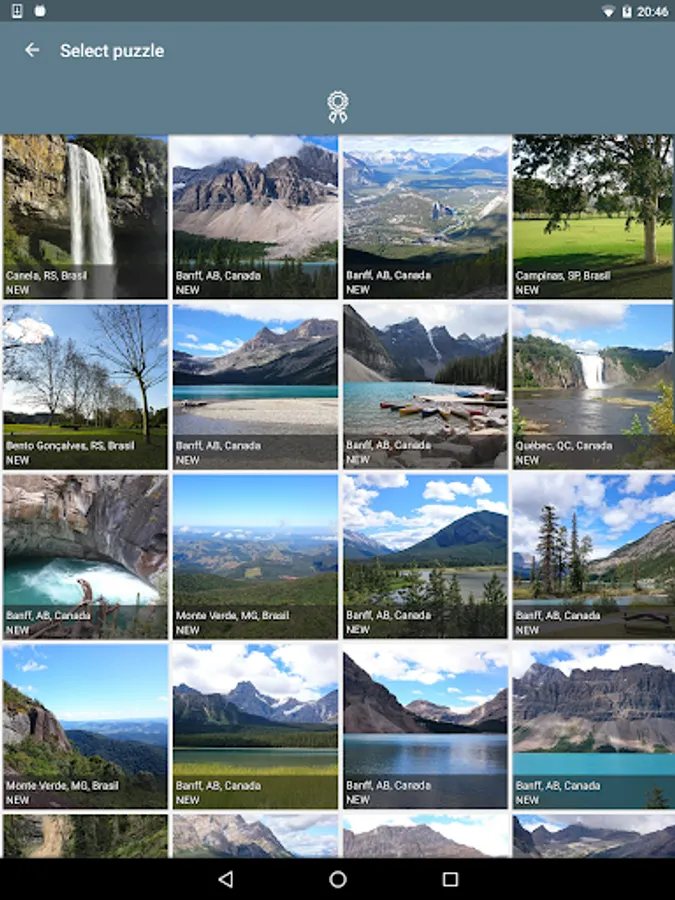Select the Bento Gonçalves, RS, Brasil puzzle

coord(85,387)
